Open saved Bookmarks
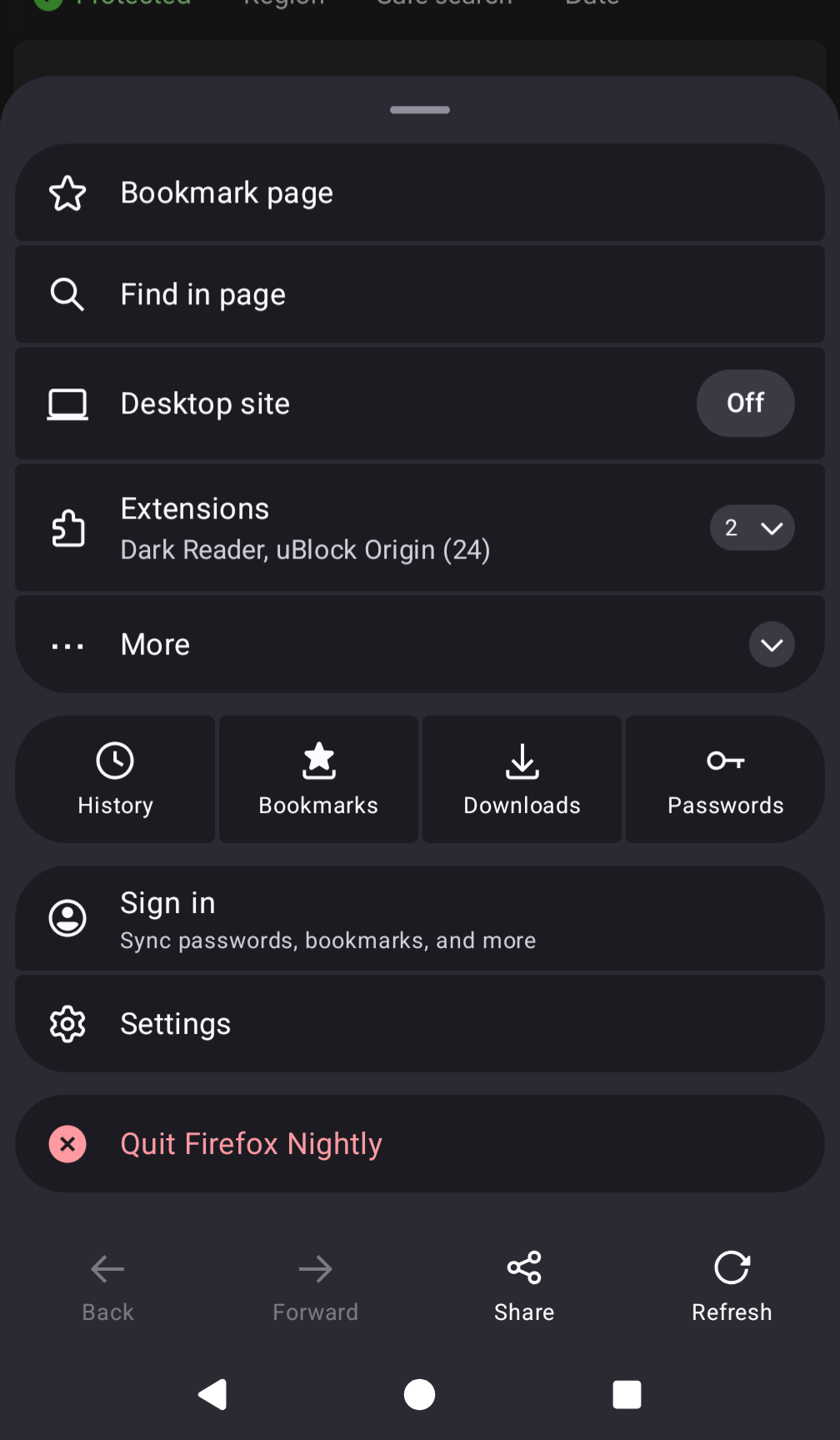The height and width of the screenshot is (1440, 840). [x=318, y=780]
